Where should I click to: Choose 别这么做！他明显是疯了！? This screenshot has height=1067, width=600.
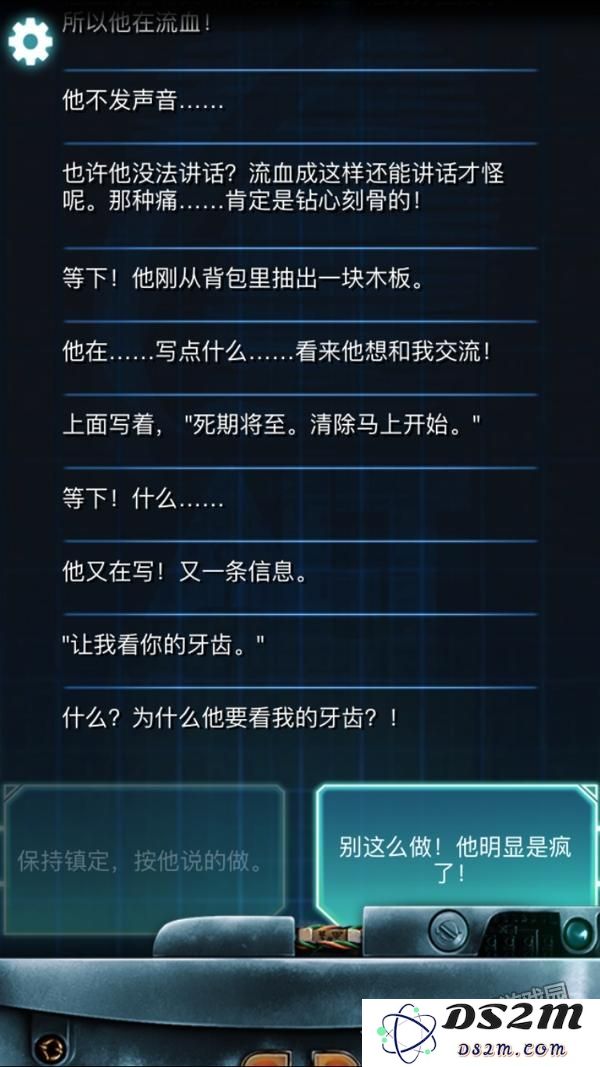click(x=455, y=858)
